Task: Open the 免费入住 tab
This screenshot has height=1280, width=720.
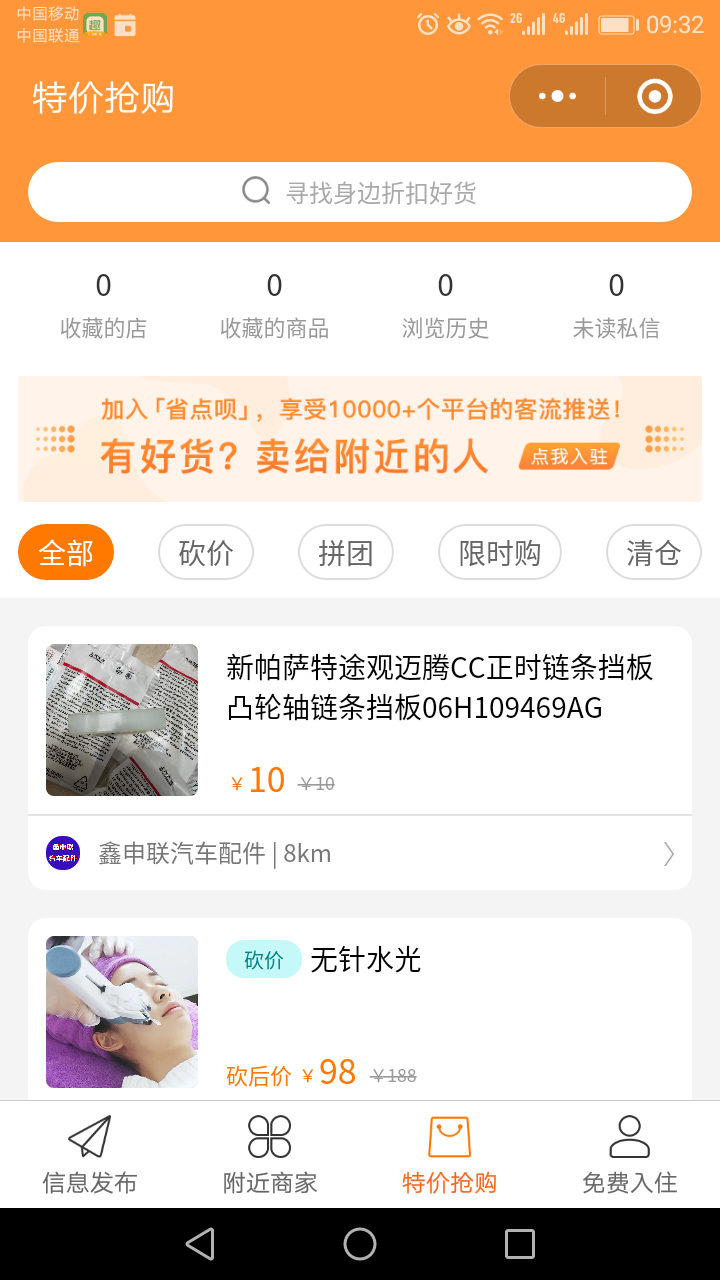Action: (630, 1155)
